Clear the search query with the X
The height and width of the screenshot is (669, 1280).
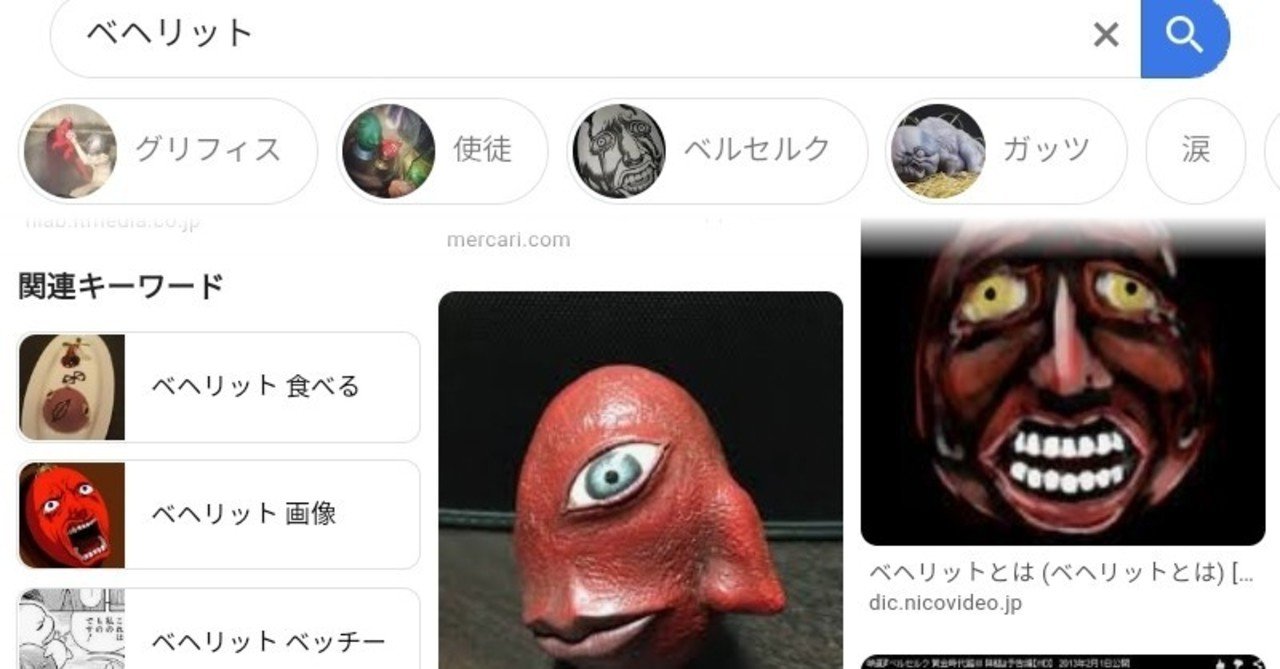pos(1105,36)
